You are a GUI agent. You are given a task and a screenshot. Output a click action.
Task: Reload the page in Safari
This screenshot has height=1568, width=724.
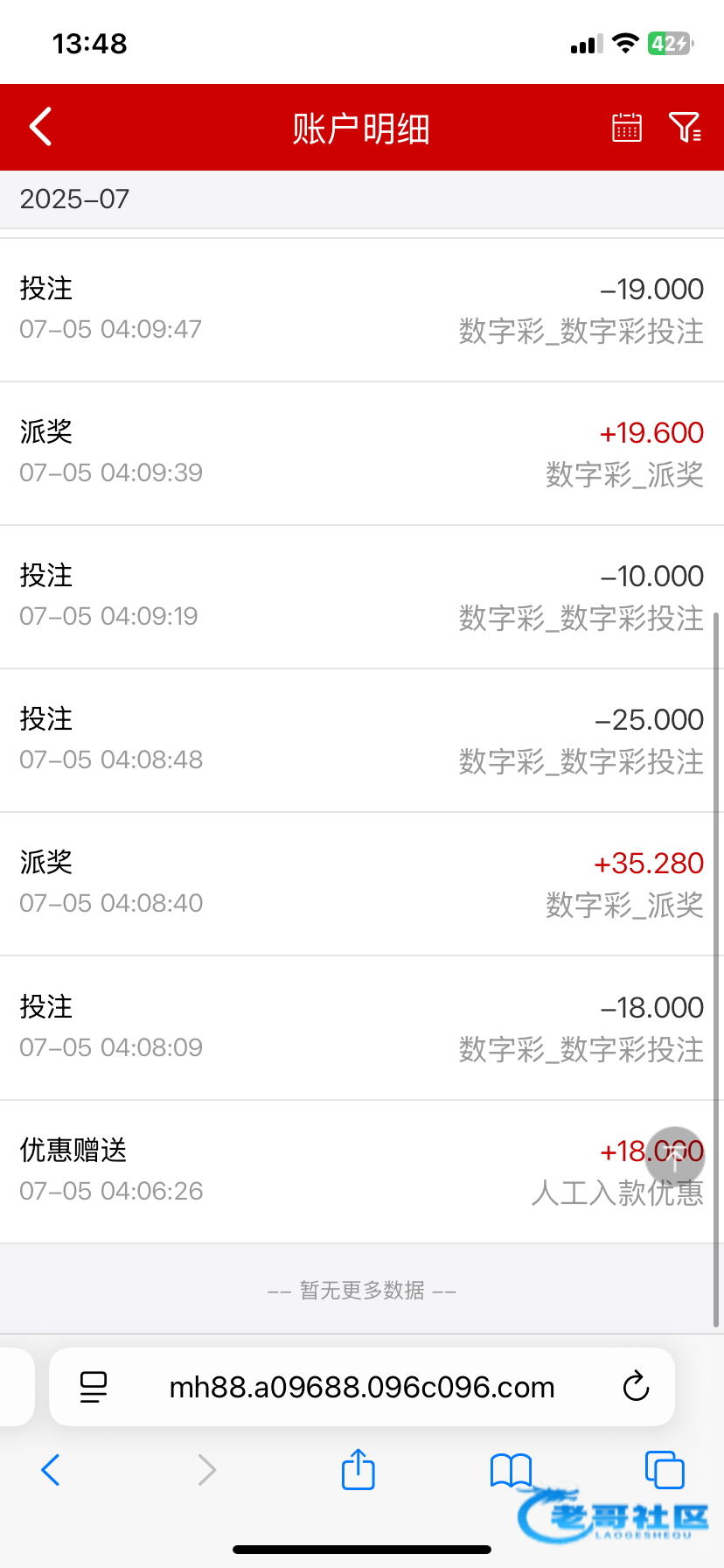(636, 1387)
